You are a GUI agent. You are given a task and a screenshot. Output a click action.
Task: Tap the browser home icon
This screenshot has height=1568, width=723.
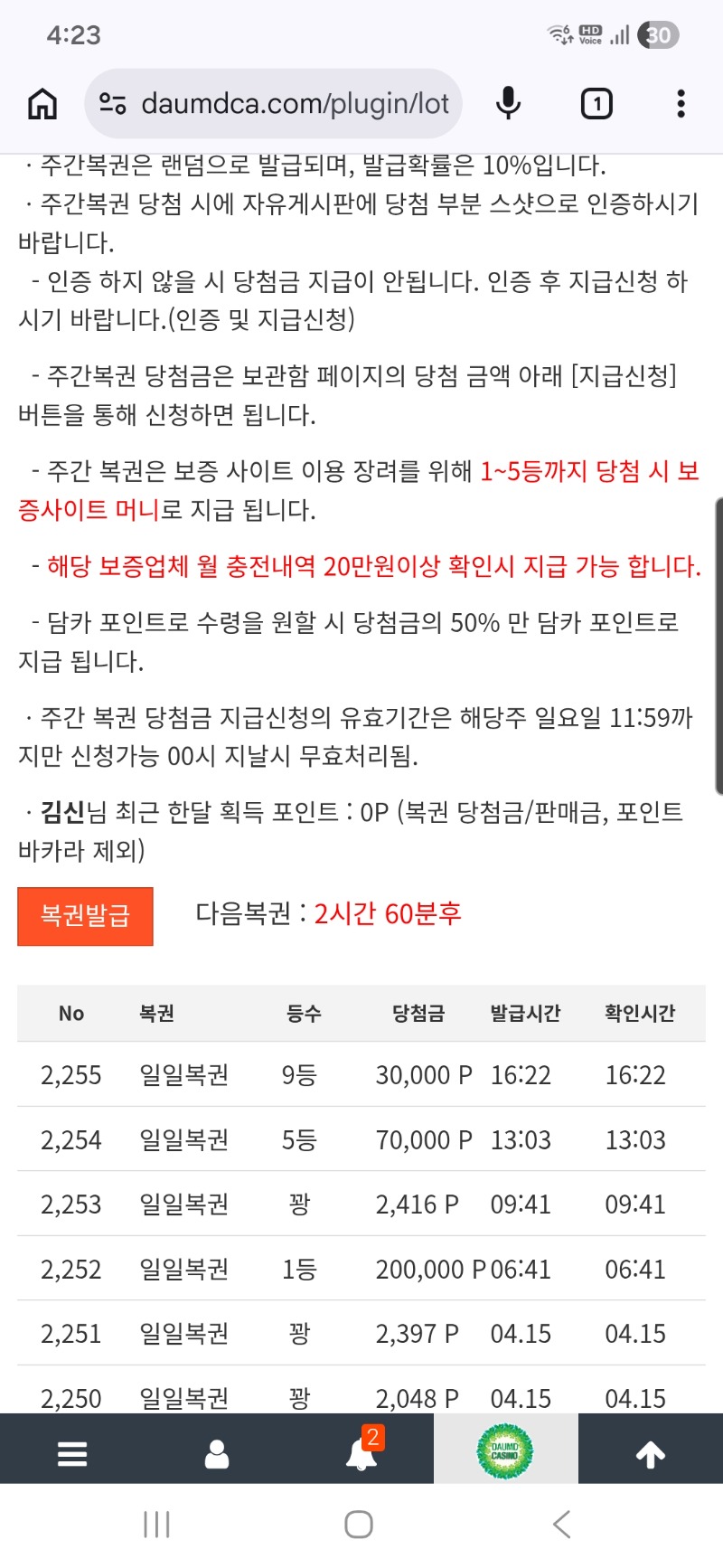point(42,104)
